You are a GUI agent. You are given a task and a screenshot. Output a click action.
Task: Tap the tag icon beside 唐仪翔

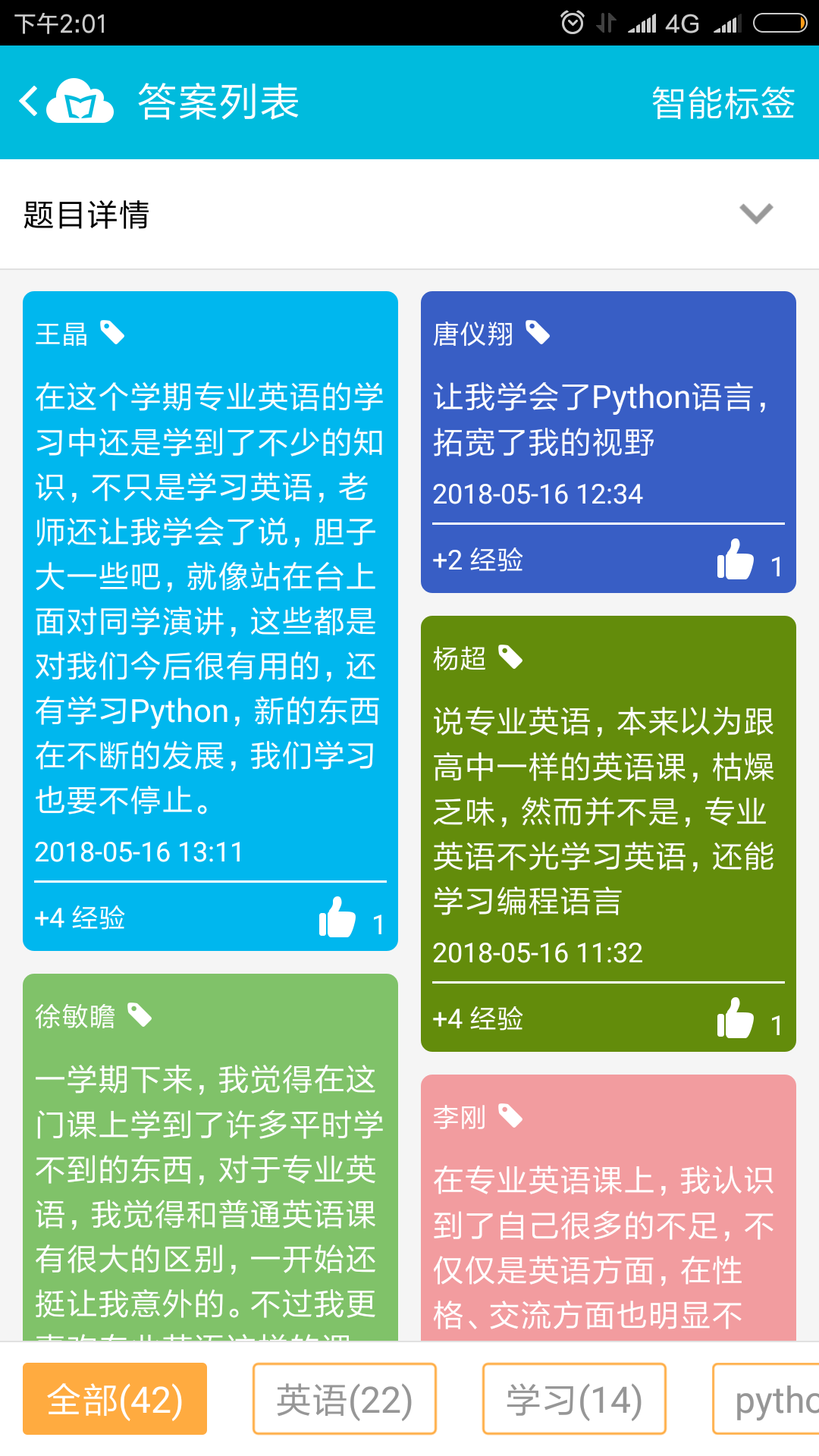tap(538, 333)
